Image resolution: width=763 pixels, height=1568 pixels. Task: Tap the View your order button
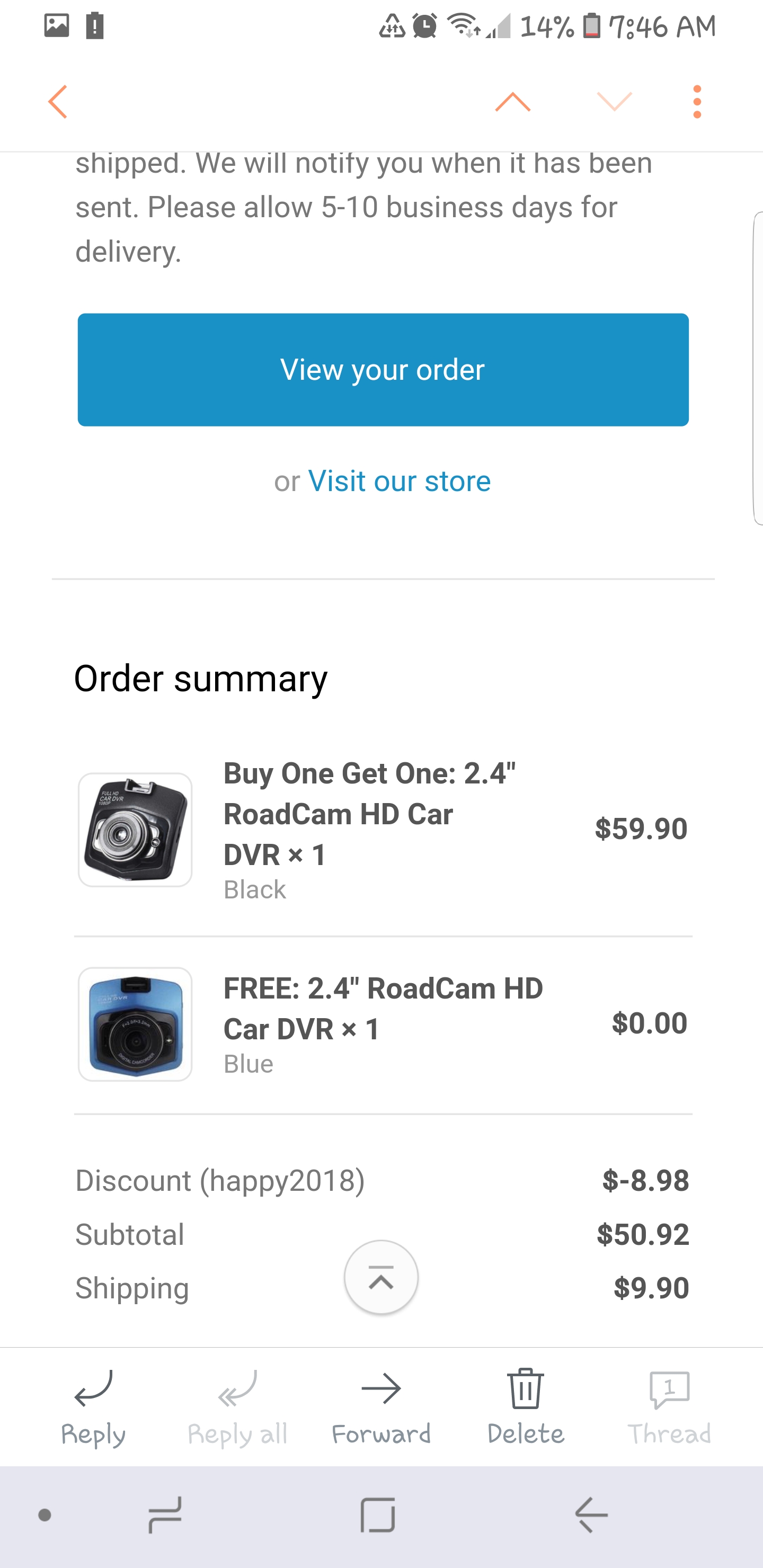click(383, 369)
